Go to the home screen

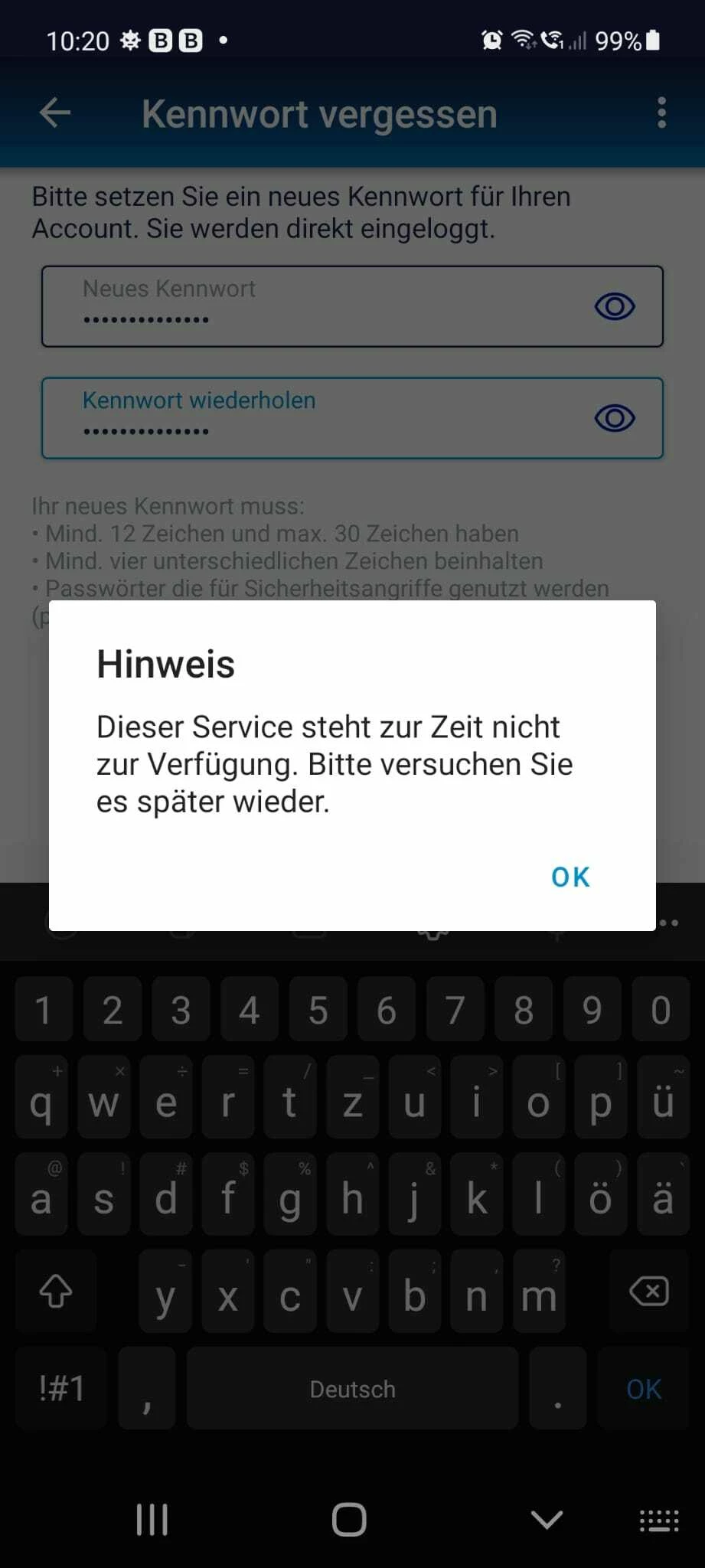pyautogui.click(x=349, y=1520)
